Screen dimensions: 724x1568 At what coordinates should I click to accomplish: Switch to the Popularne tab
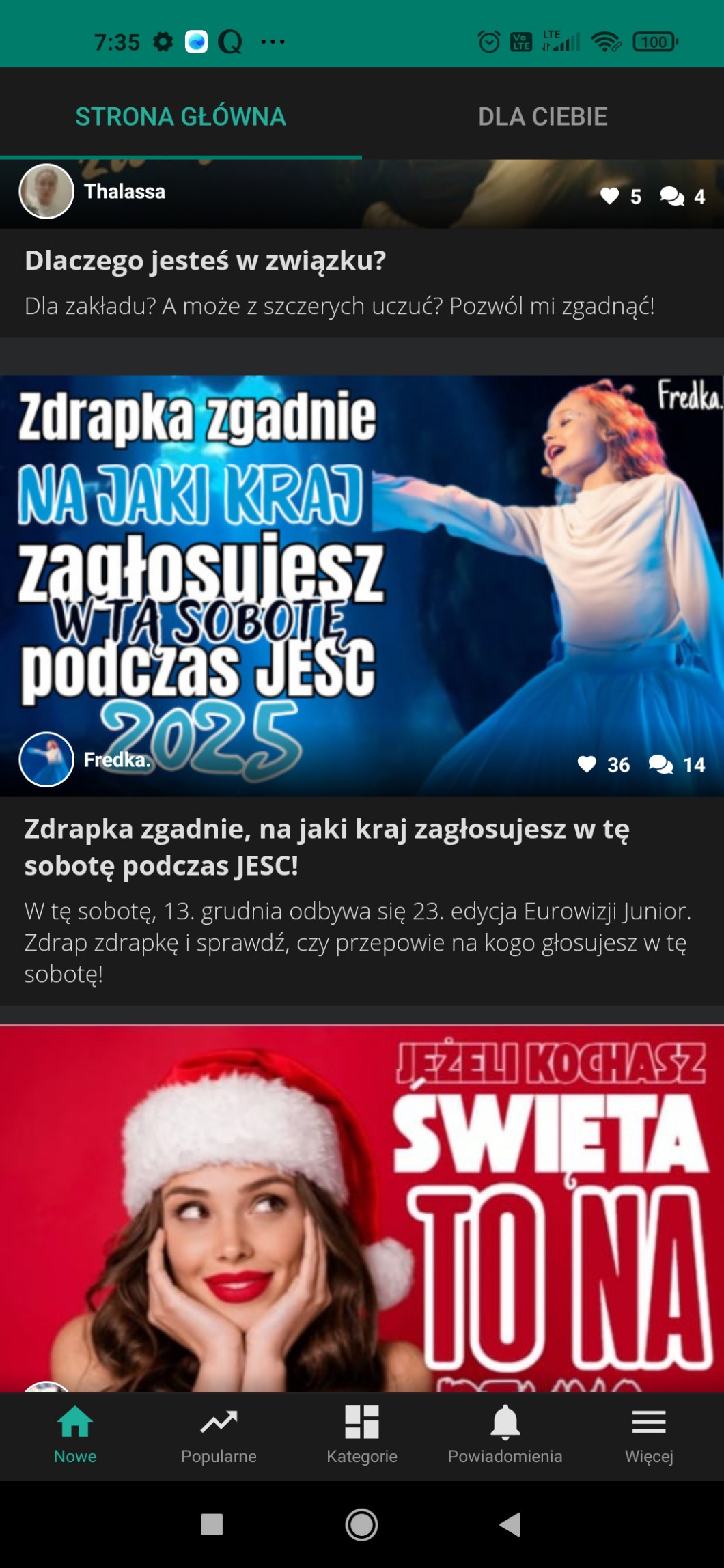[x=219, y=1434]
